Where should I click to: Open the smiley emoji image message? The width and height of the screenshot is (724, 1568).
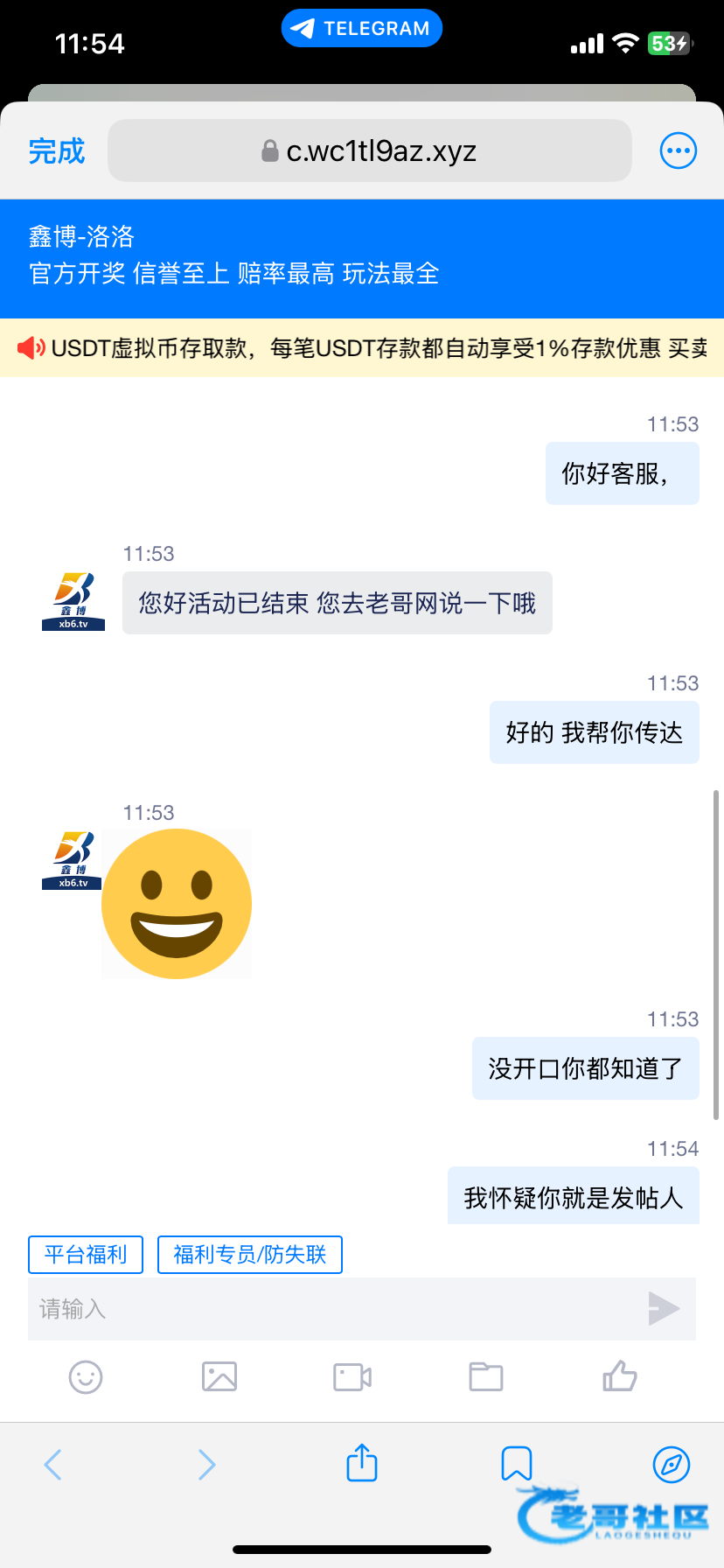click(177, 904)
